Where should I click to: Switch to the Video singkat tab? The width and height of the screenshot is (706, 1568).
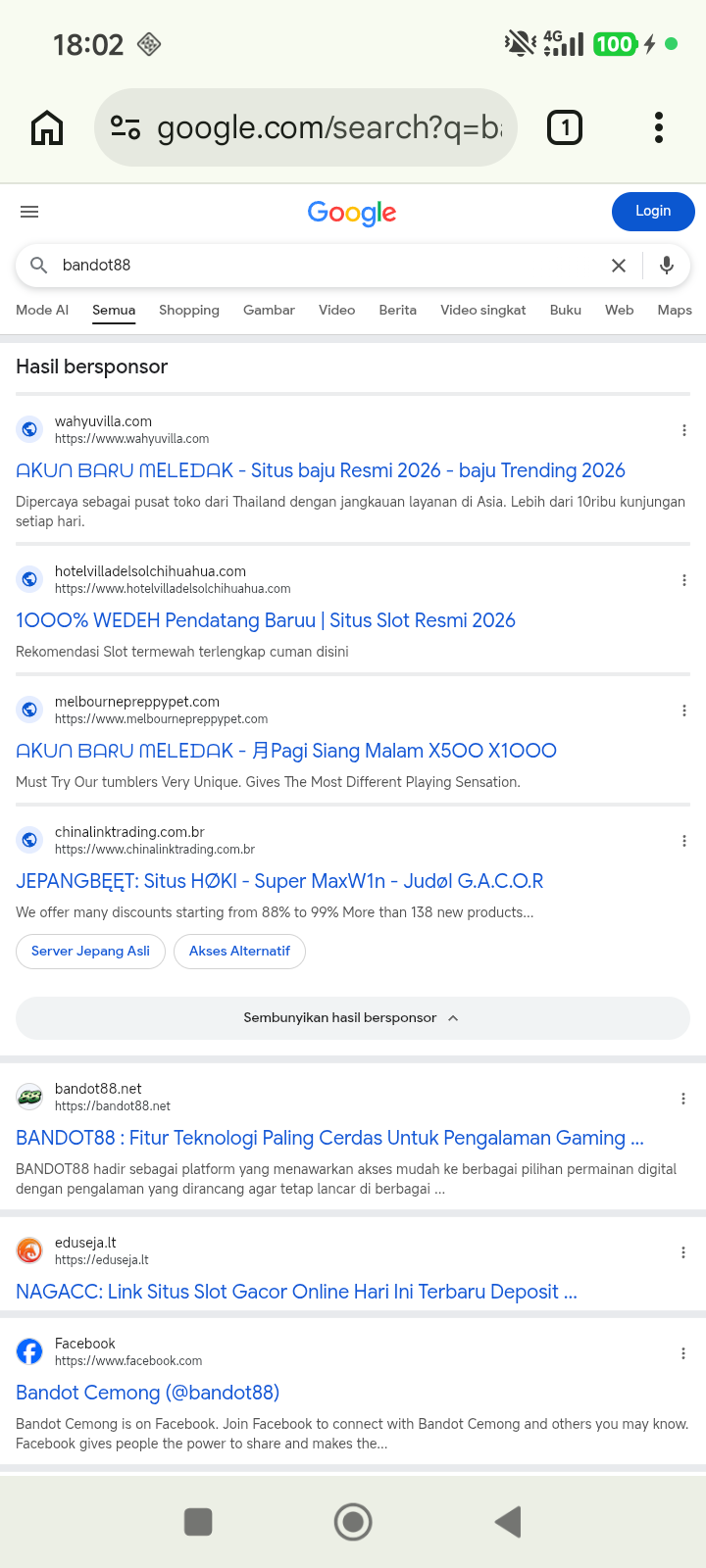coord(483,310)
